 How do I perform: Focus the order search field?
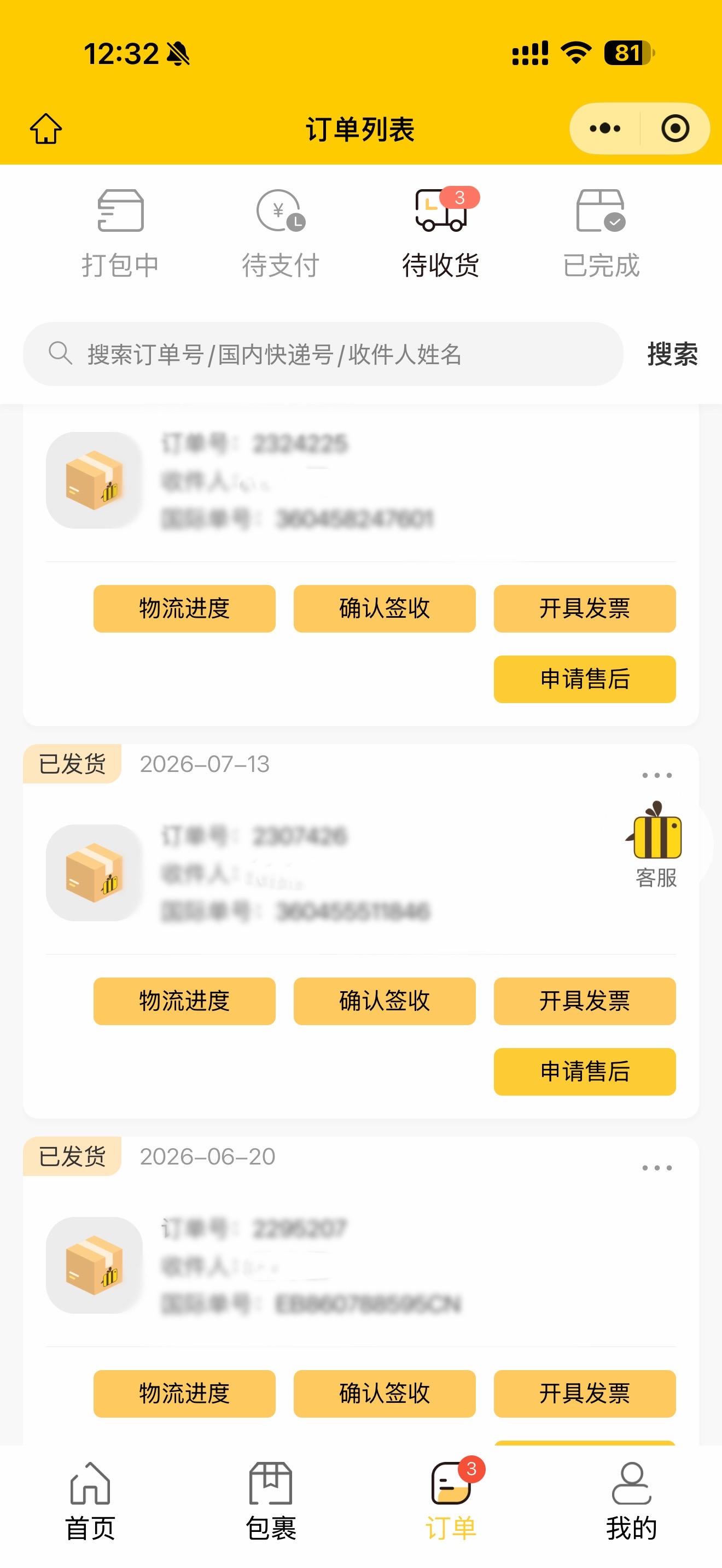(x=323, y=354)
